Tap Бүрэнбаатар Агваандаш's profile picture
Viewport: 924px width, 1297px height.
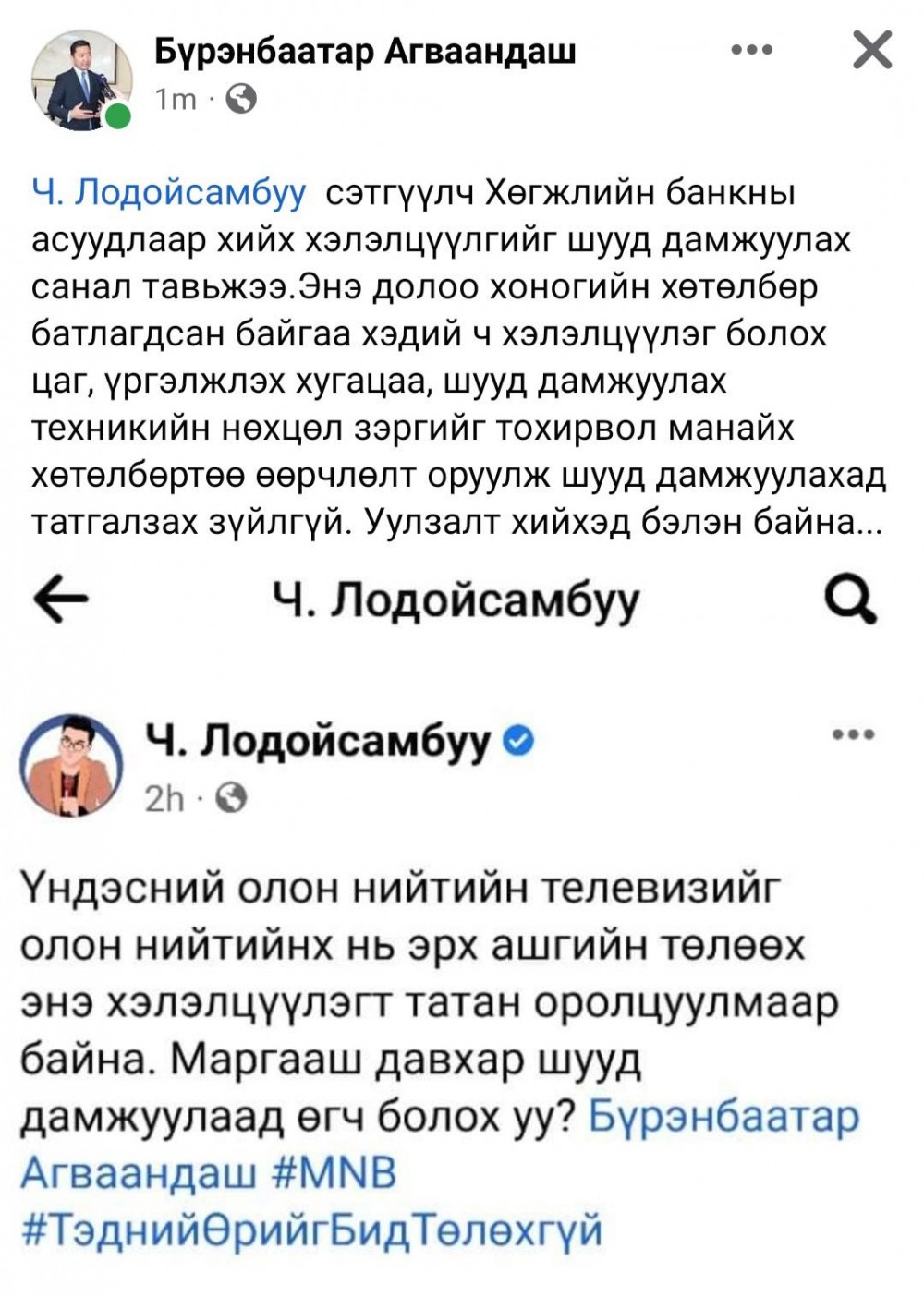(81, 79)
